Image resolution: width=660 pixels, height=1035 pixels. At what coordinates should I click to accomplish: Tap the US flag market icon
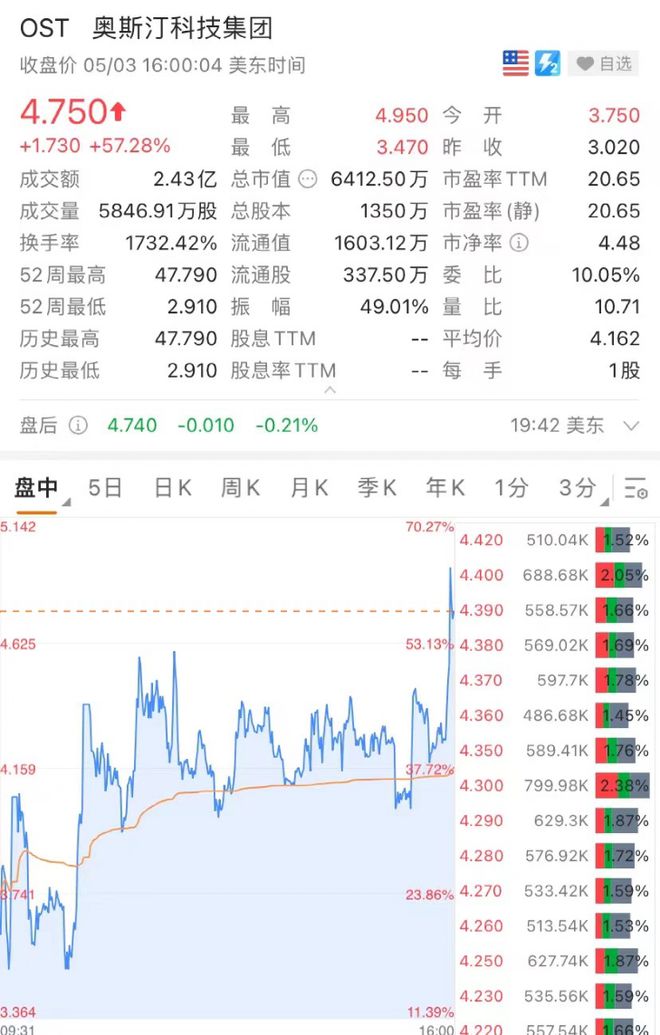coord(515,64)
